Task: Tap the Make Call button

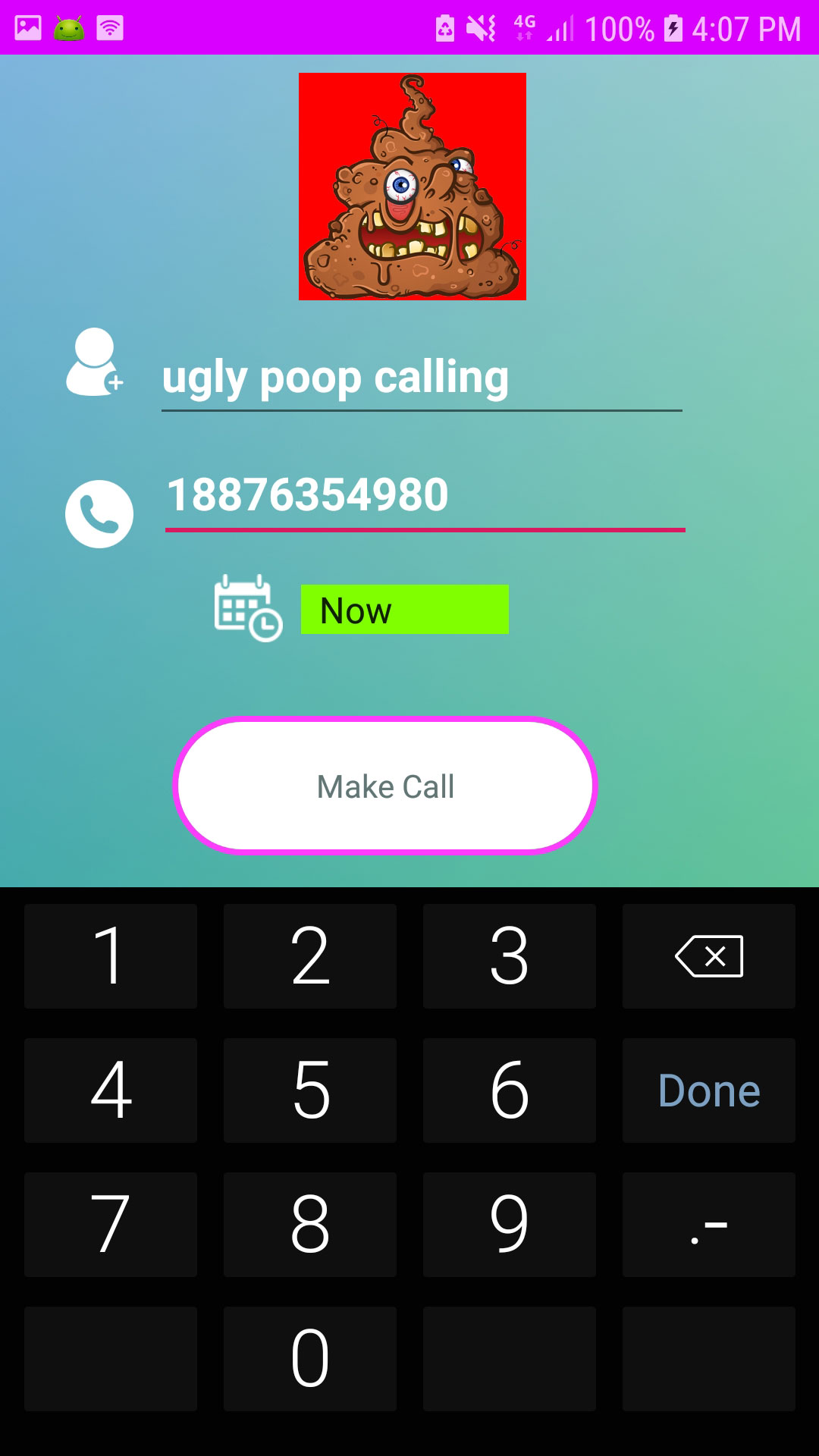Action: pyautogui.click(x=385, y=786)
